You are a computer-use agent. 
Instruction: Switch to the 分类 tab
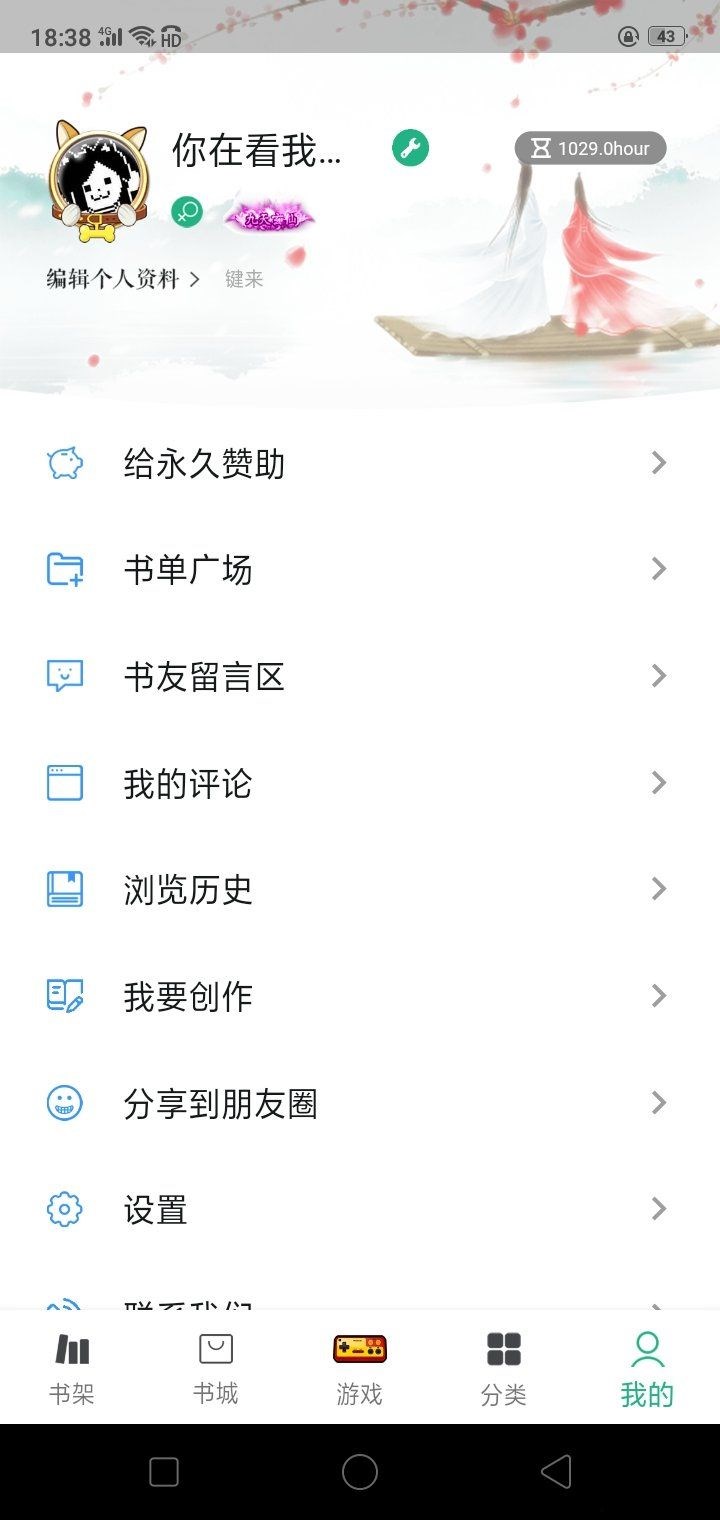(x=503, y=1365)
